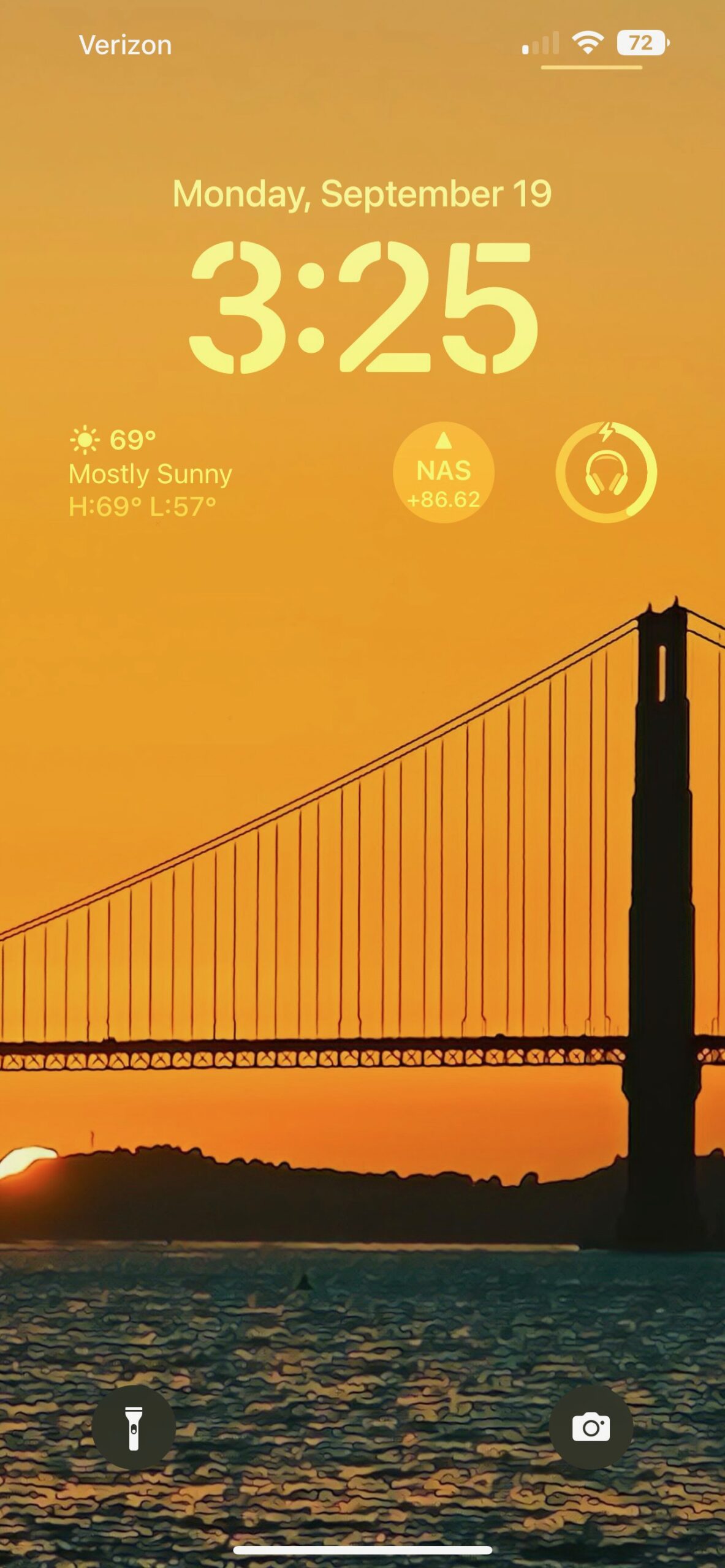Open the headphones battery widget
Image resolution: width=725 pixels, height=1568 pixels.
point(606,472)
